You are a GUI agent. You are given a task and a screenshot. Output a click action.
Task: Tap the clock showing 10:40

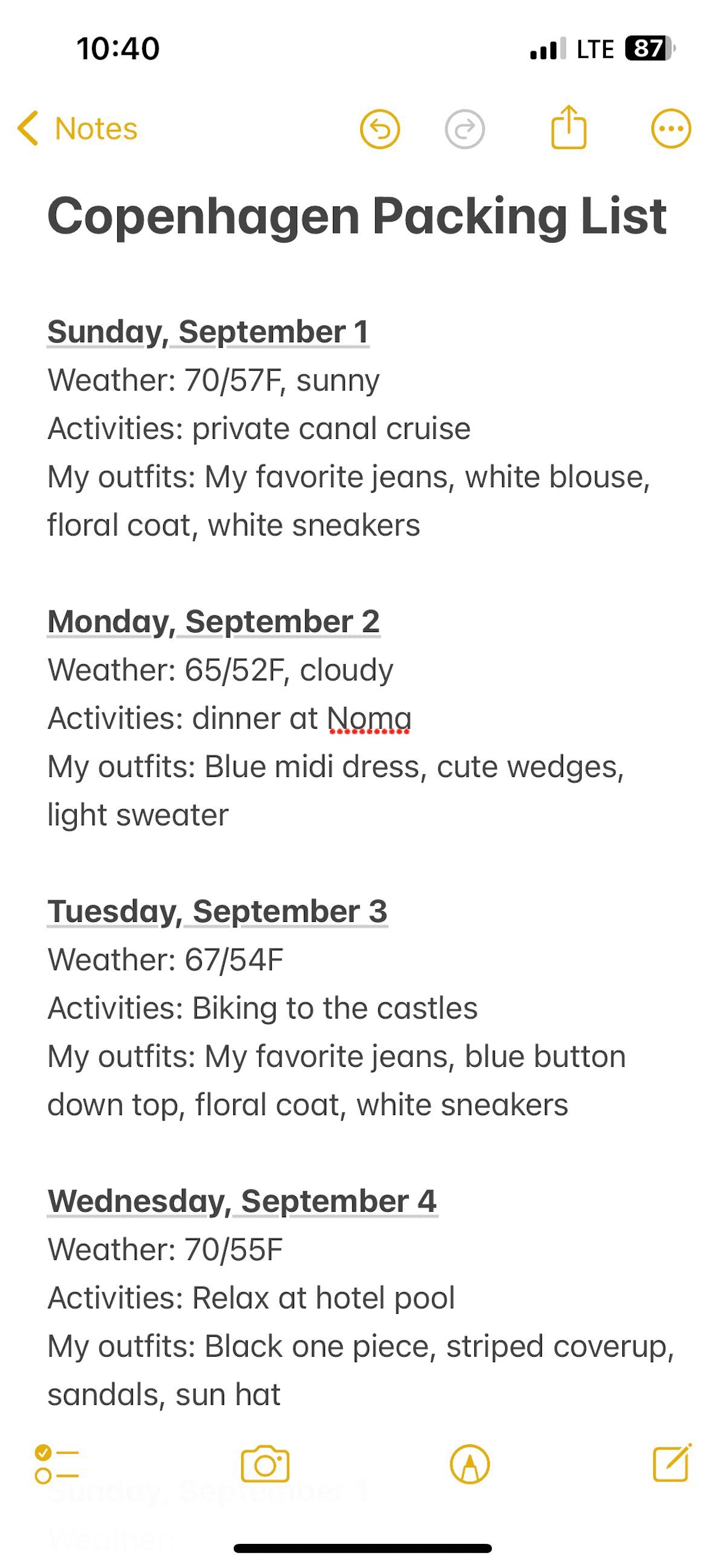(118, 48)
